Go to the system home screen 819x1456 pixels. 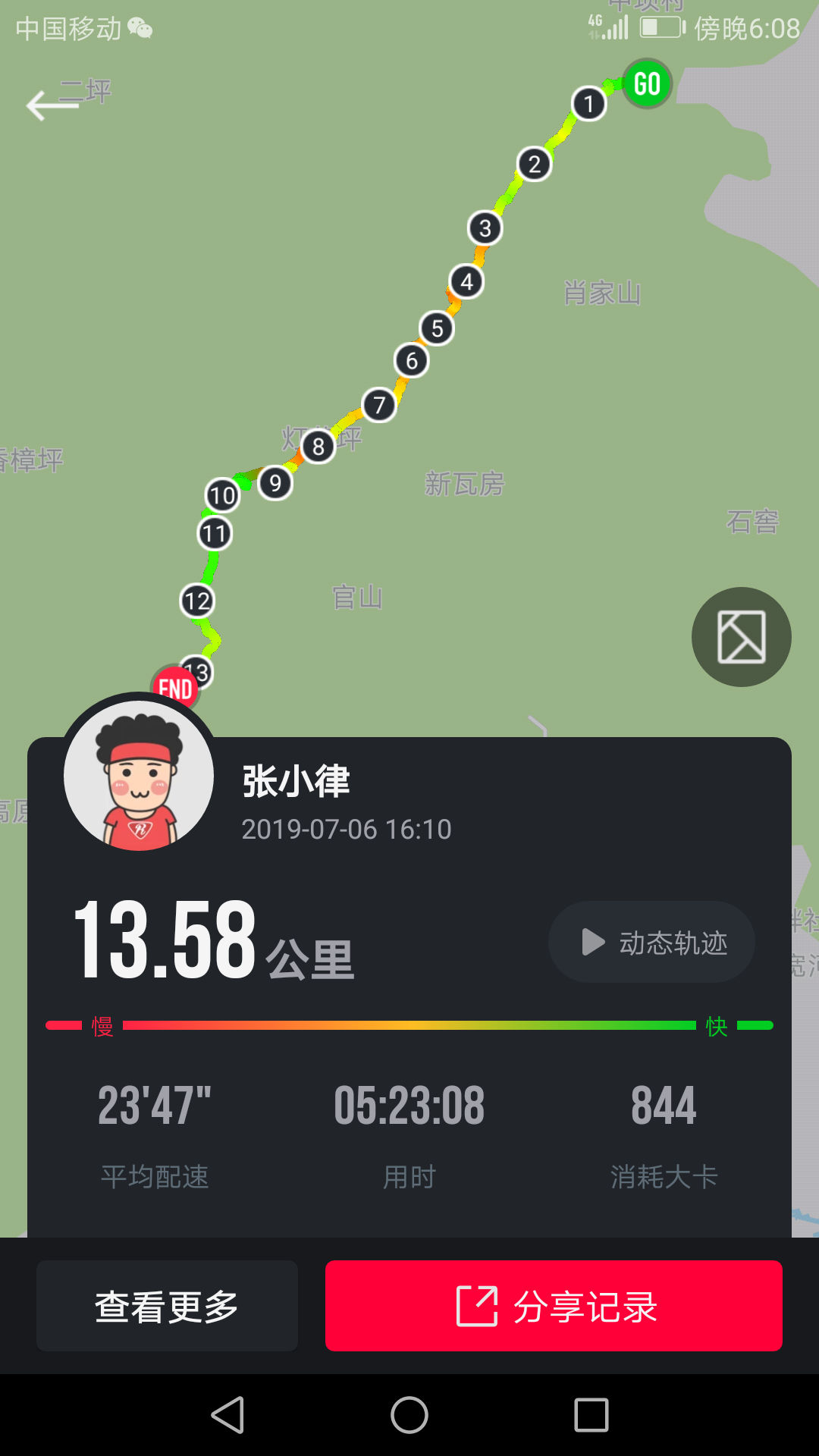(x=409, y=1415)
